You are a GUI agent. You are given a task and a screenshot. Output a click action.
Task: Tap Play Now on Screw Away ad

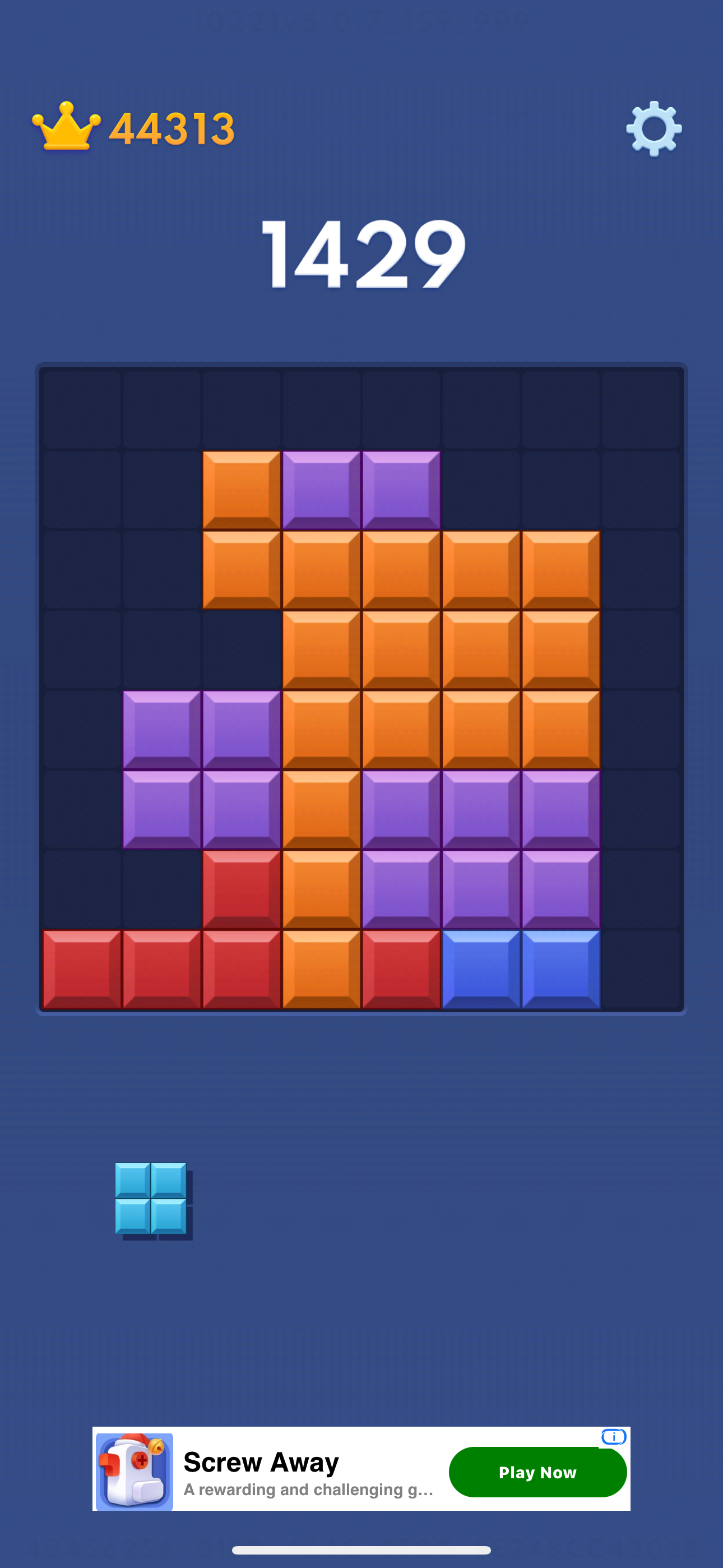pyautogui.click(x=537, y=1472)
